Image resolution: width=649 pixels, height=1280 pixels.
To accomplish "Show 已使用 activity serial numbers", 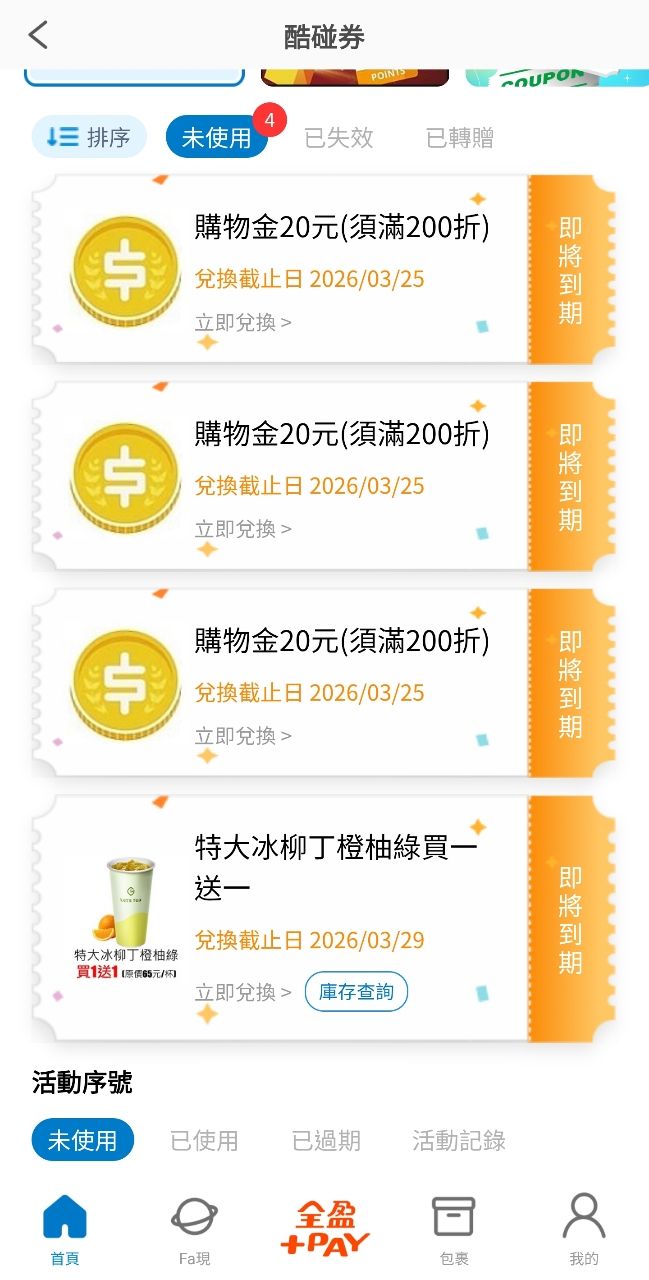I will click(x=204, y=1140).
